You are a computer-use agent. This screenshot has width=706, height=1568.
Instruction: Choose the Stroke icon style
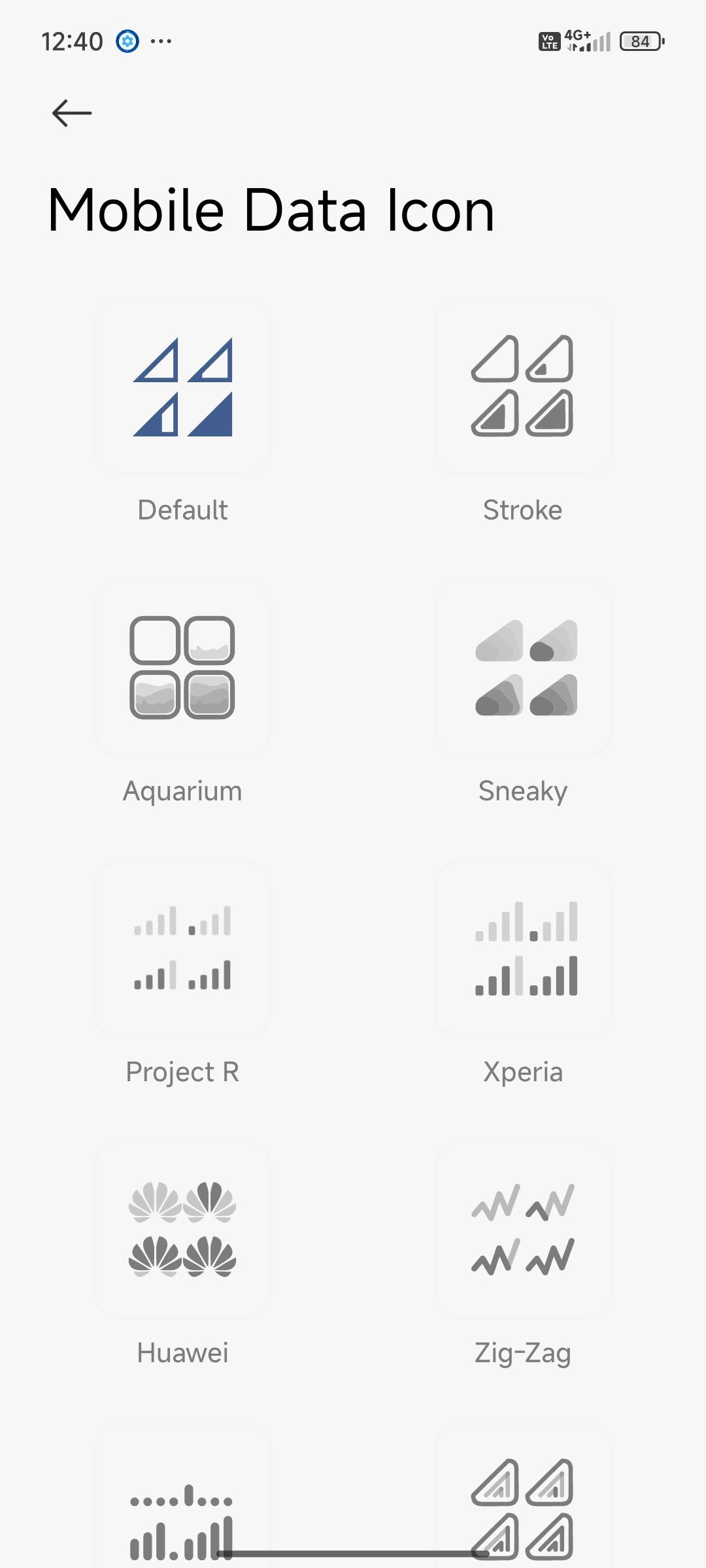coord(523,387)
